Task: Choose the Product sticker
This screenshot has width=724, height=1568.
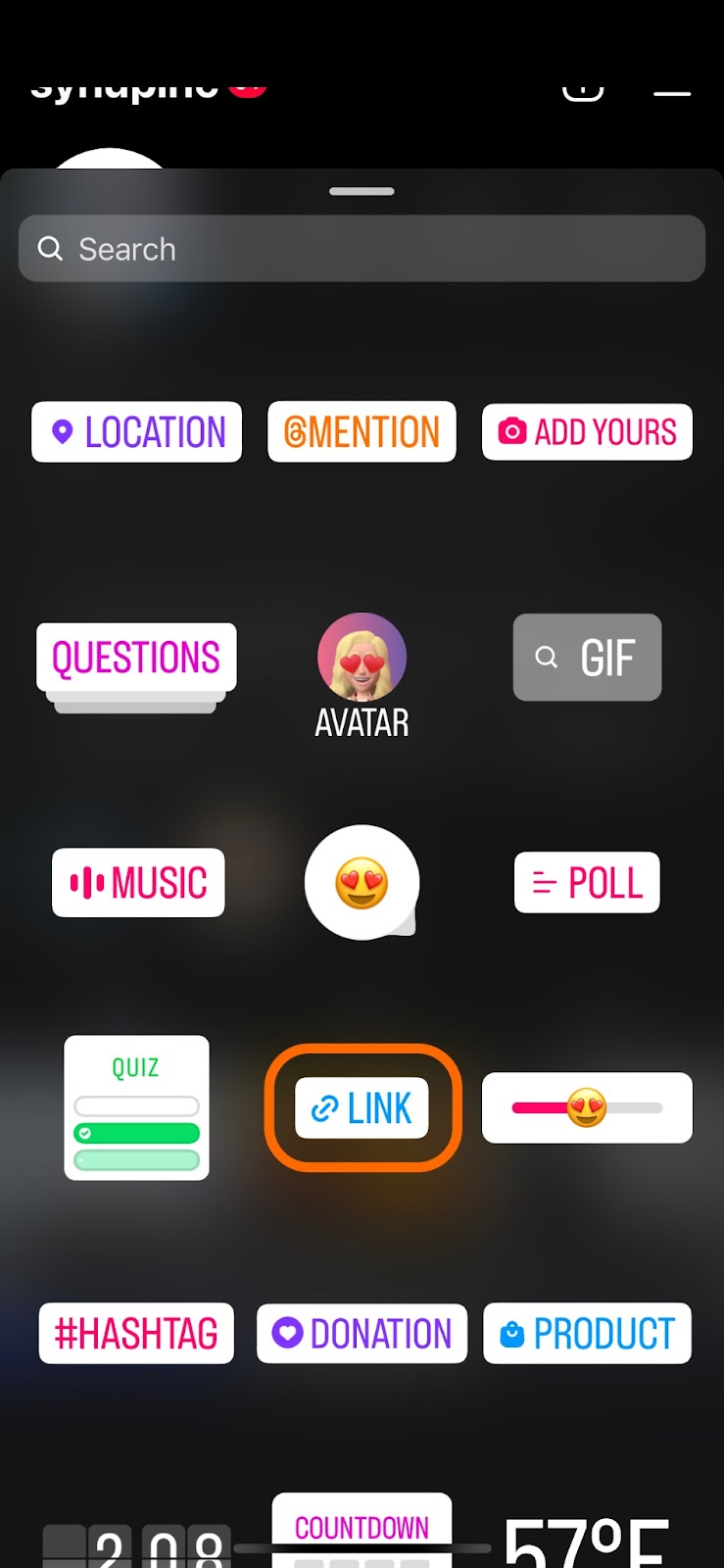Action: pyautogui.click(x=587, y=1334)
